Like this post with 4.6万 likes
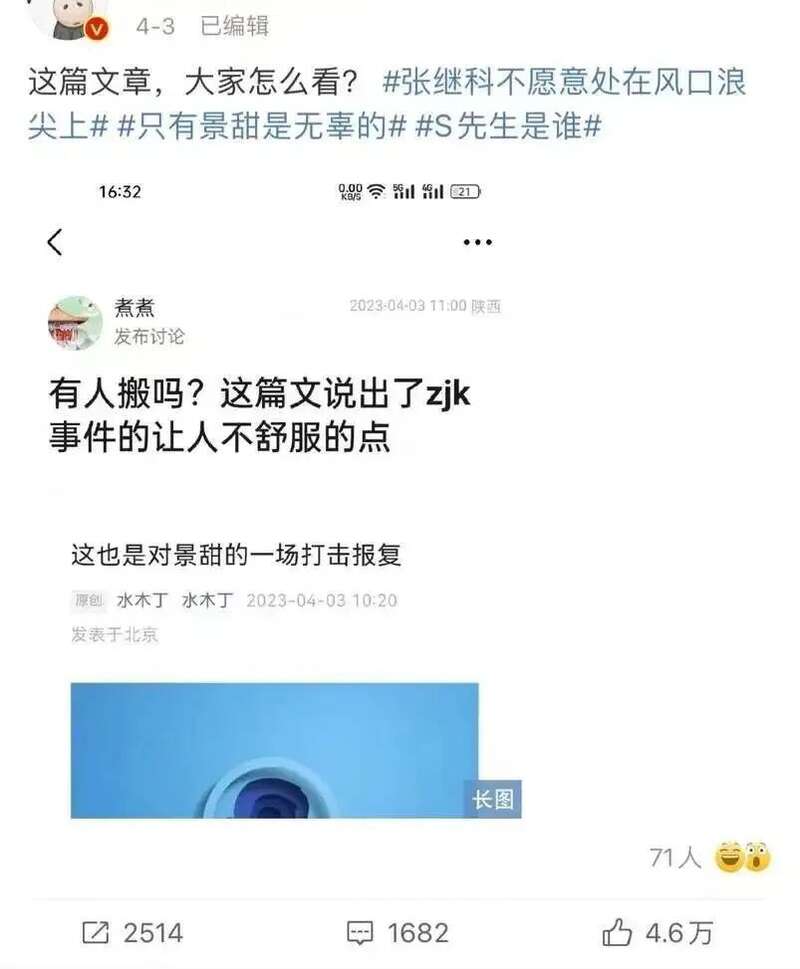Viewport: 800px width, 969px height. pyautogui.click(x=658, y=933)
